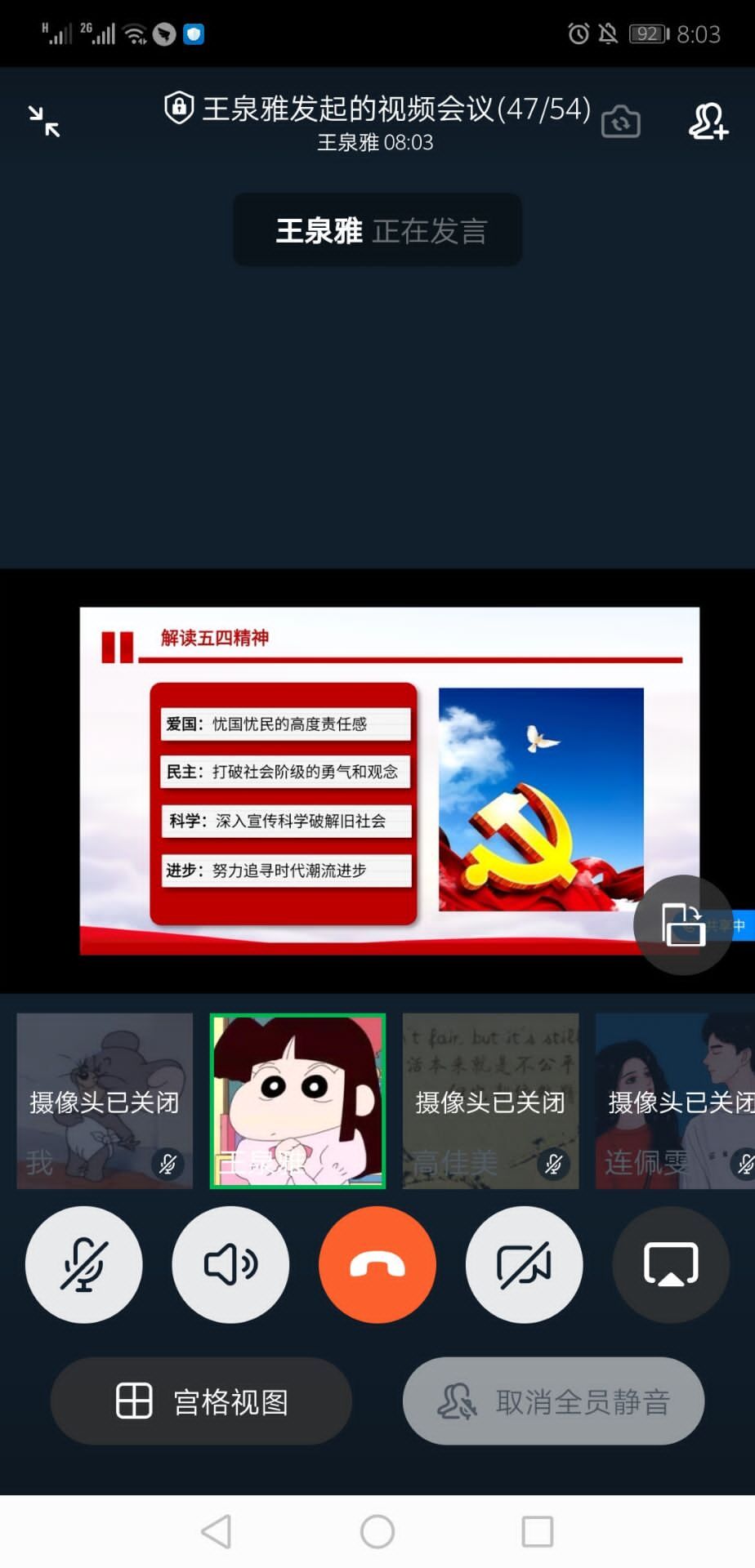Toggle the speaker output
Viewport: 755px width, 1568px height.
pyautogui.click(x=230, y=1264)
